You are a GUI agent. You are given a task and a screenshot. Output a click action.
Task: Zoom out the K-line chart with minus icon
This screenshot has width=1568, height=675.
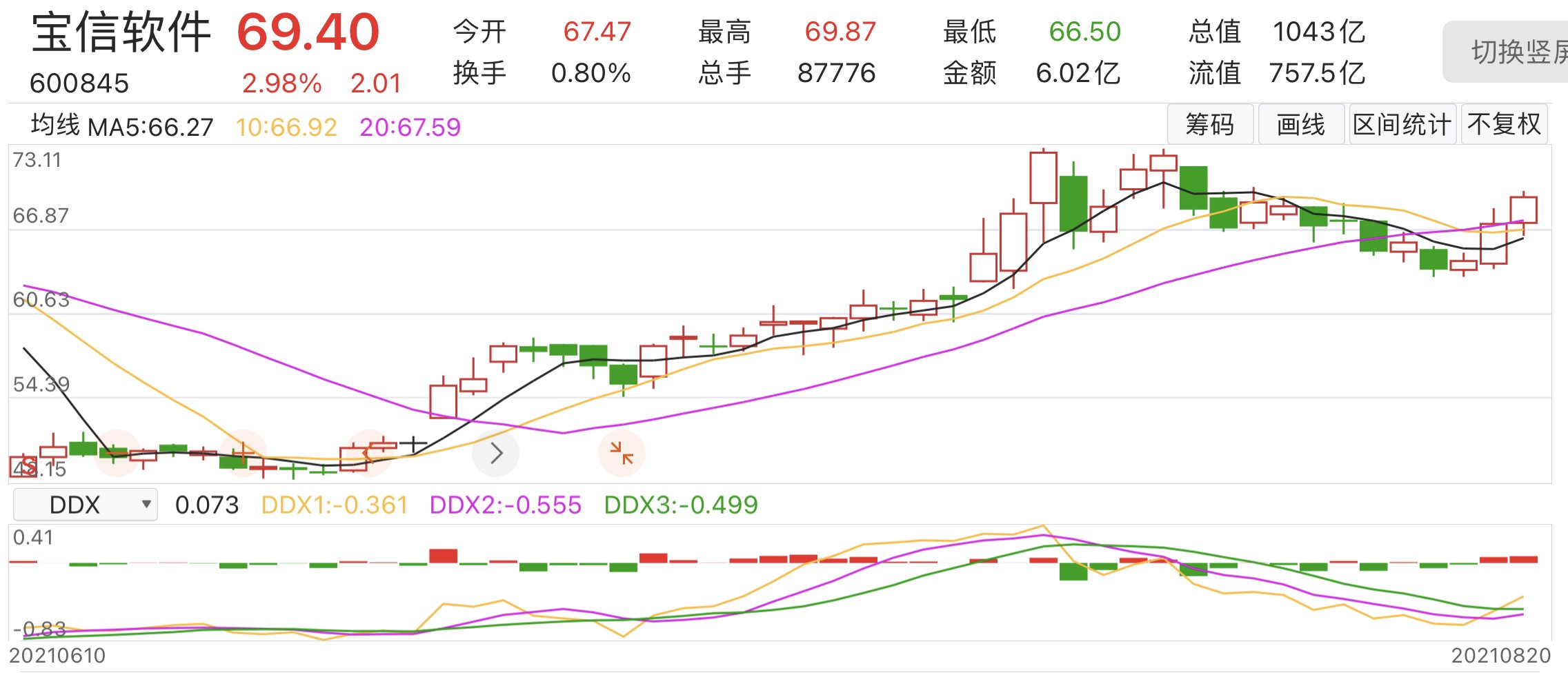click(117, 453)
